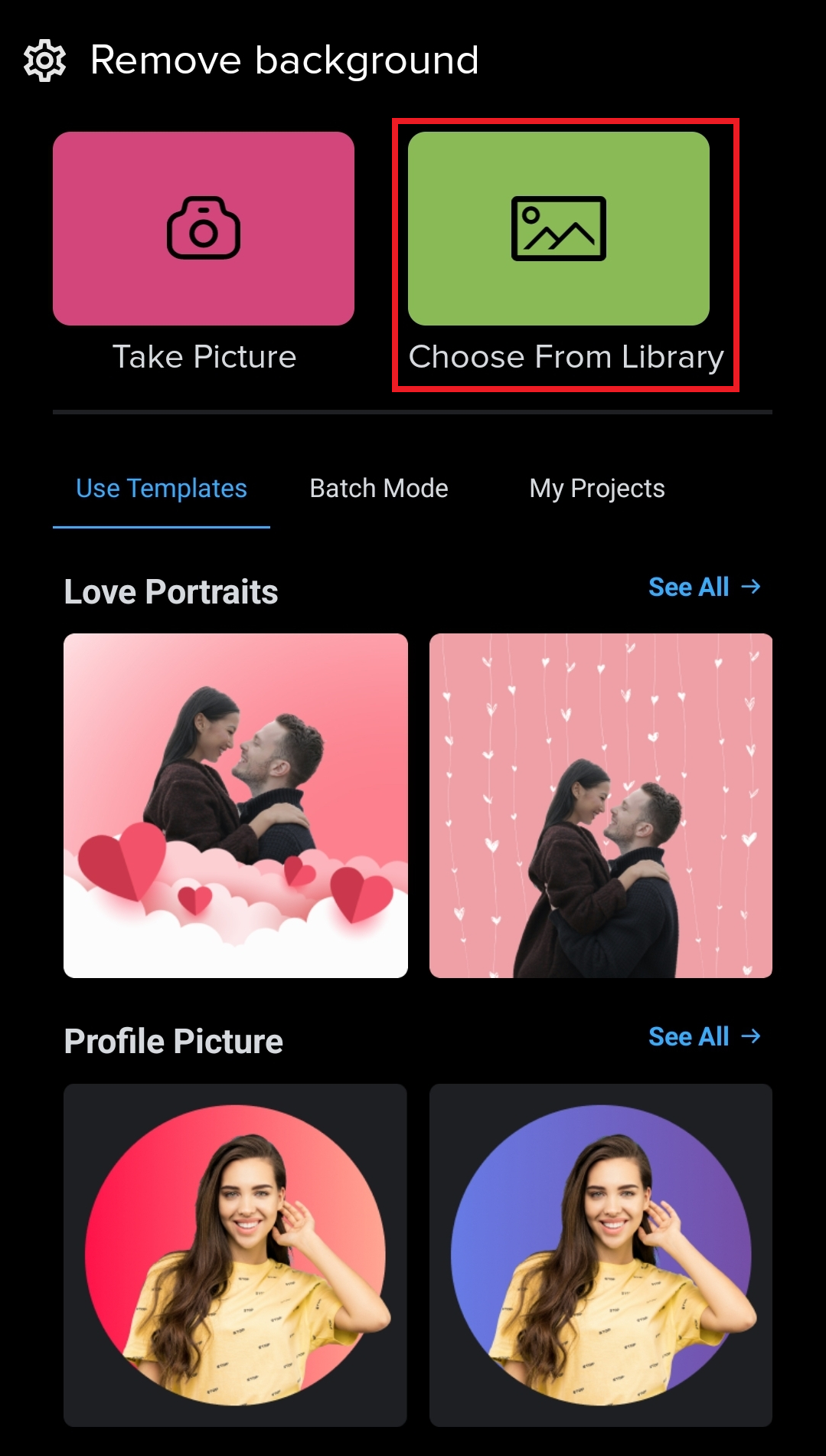Choose a photo from the library
Screen dimensions: 826x1456
click(x=559, y=229)
